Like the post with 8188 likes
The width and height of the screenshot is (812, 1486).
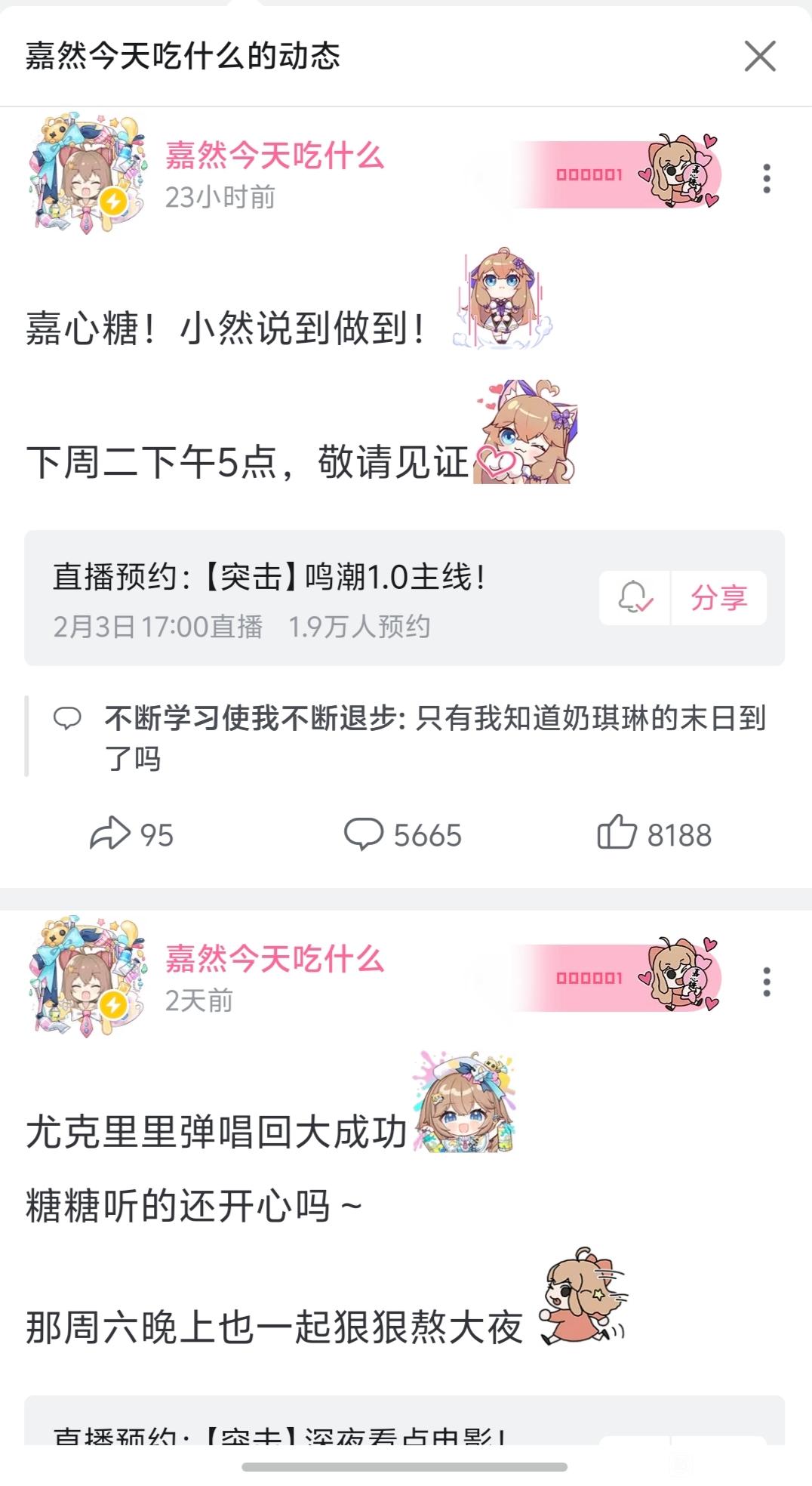click(x=654, y=834)
